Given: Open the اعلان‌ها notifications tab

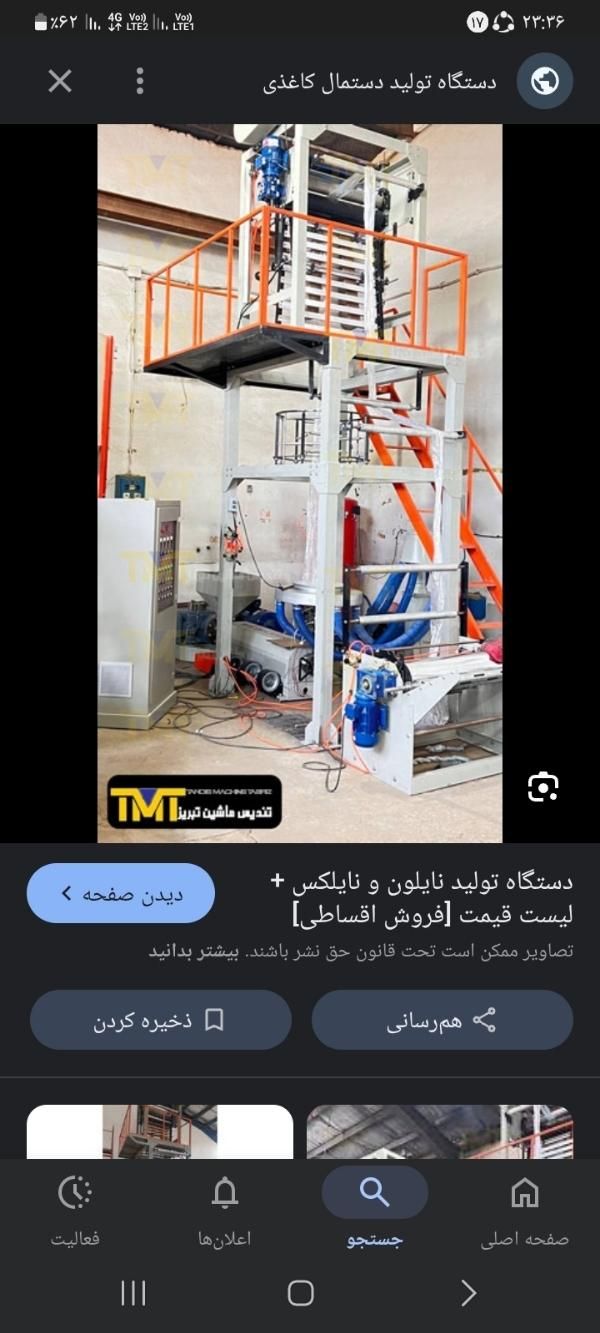Looking at the screenshot, I should coord(225,1212).
